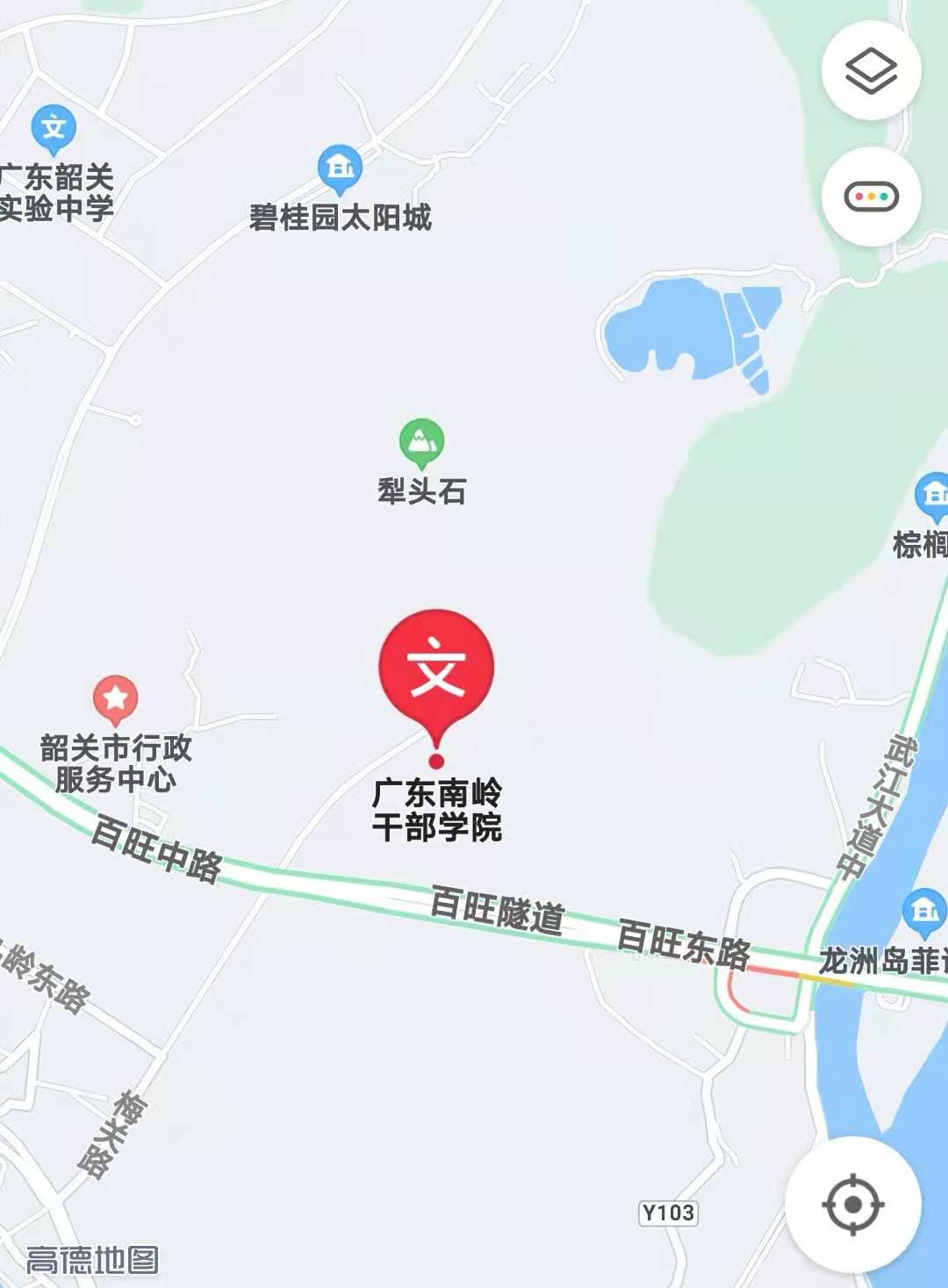This screenshot has width=948, height=1288.
Task: Select the 犁头石 scenic spot marker
Action: (x=421, y=443)
